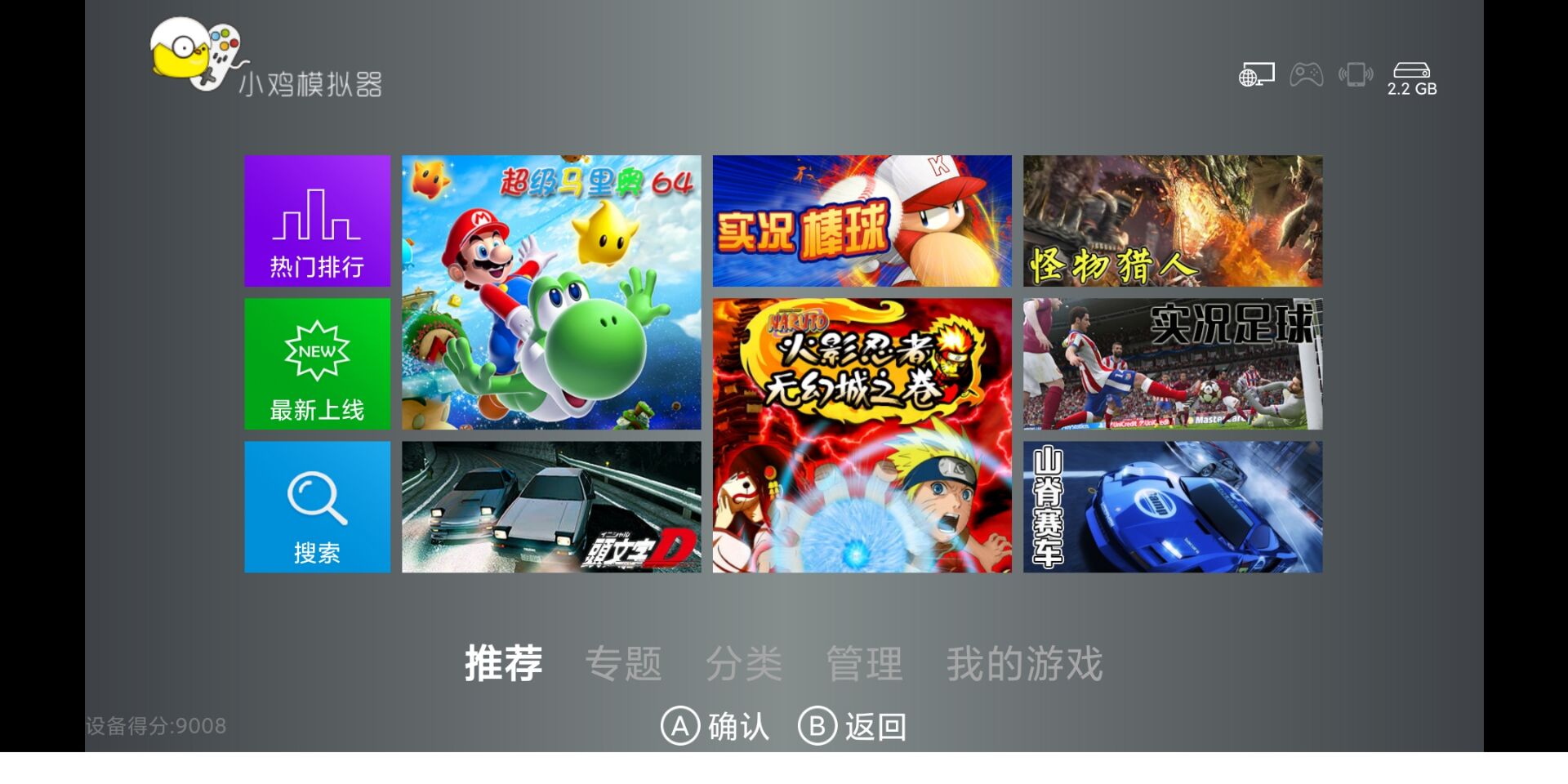Open the 实况足球 game tile
The width and height of the screenshot is (1568, 784).
pyautogui.click(x=1173, y=363)
